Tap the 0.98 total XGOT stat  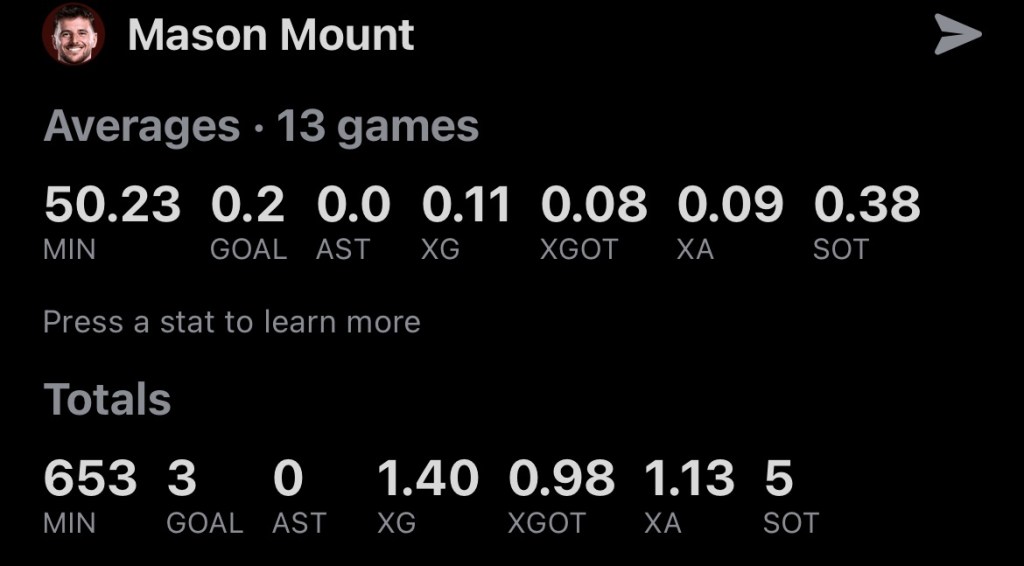click(561, 494)
